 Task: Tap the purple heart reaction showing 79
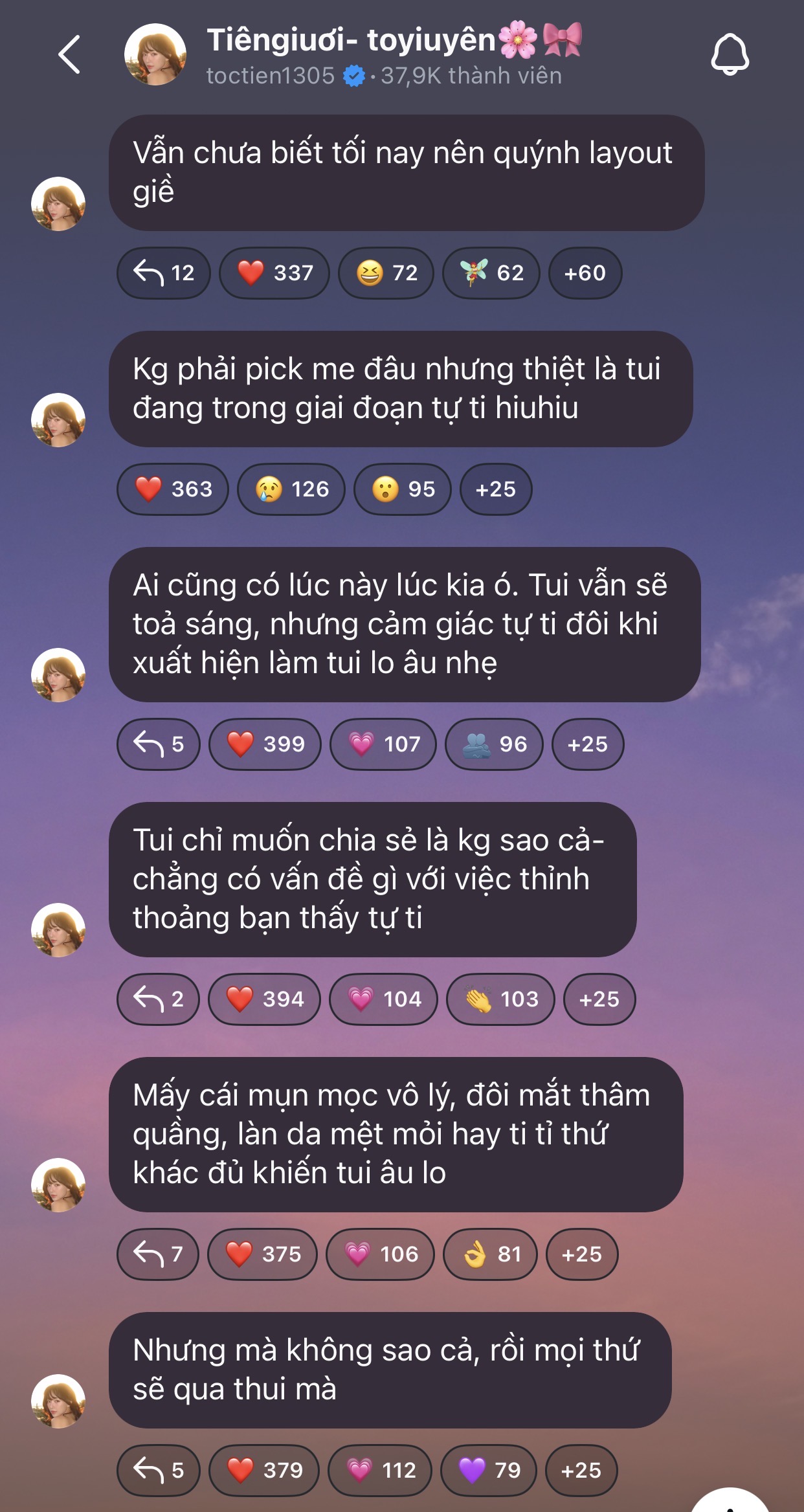point(489,1471)
